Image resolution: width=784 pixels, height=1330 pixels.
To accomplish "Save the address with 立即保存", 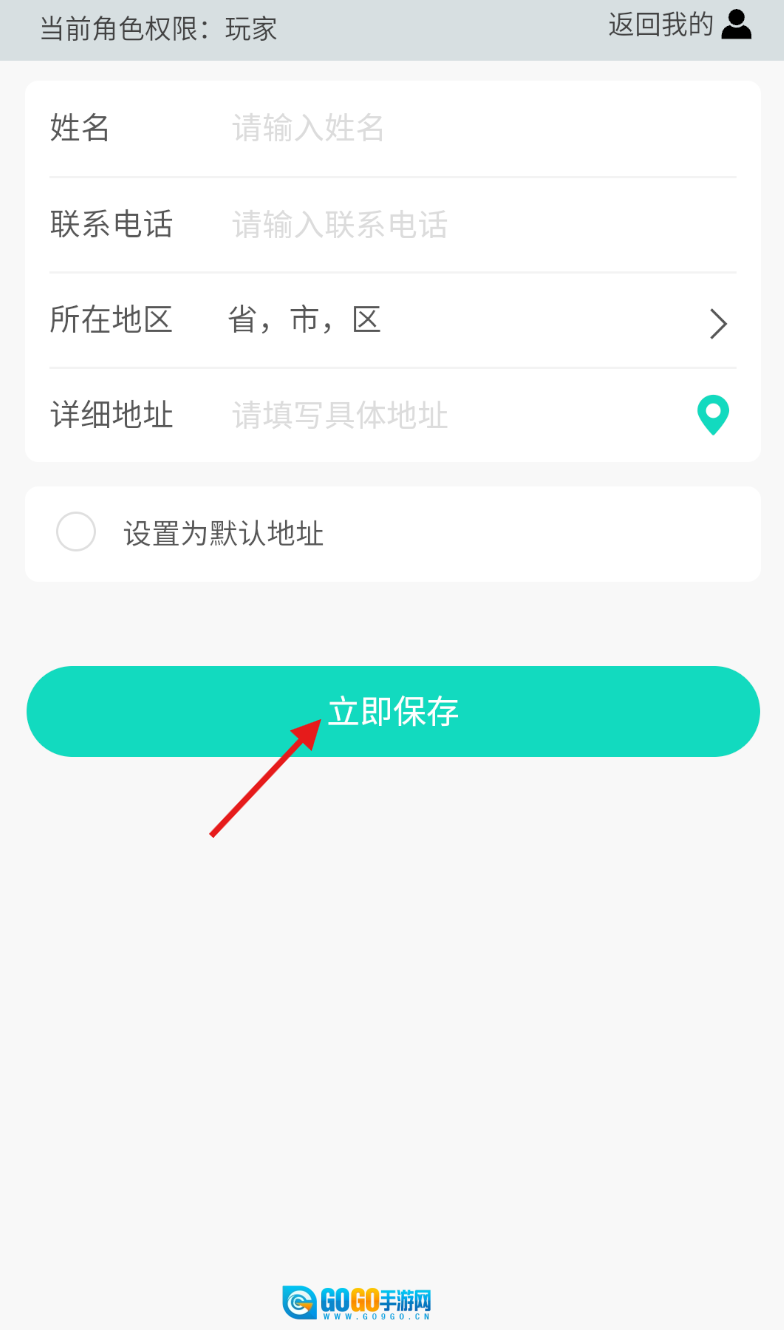I will coord(393,711).
